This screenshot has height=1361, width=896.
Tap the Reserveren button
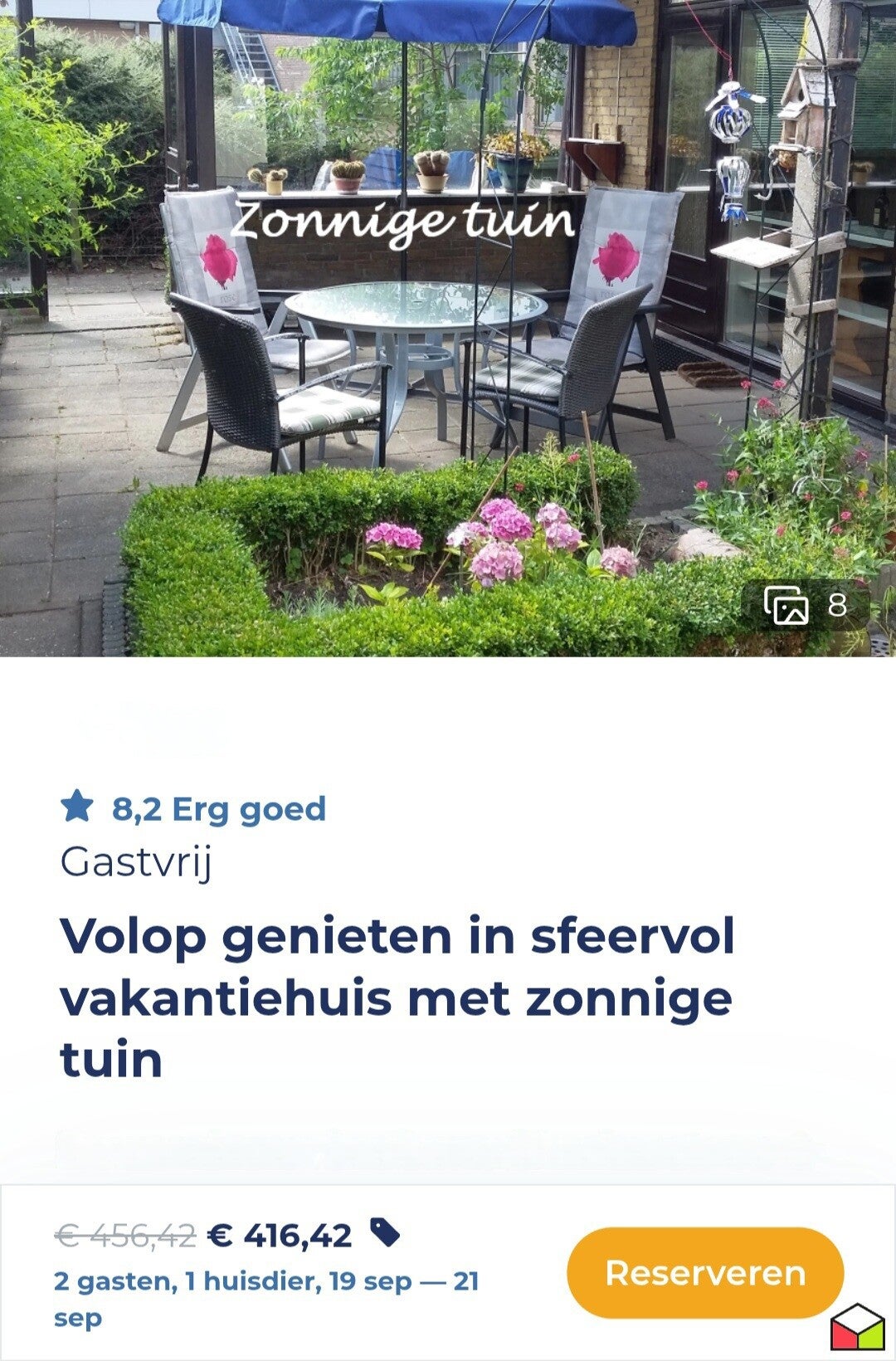[705, 1272]
